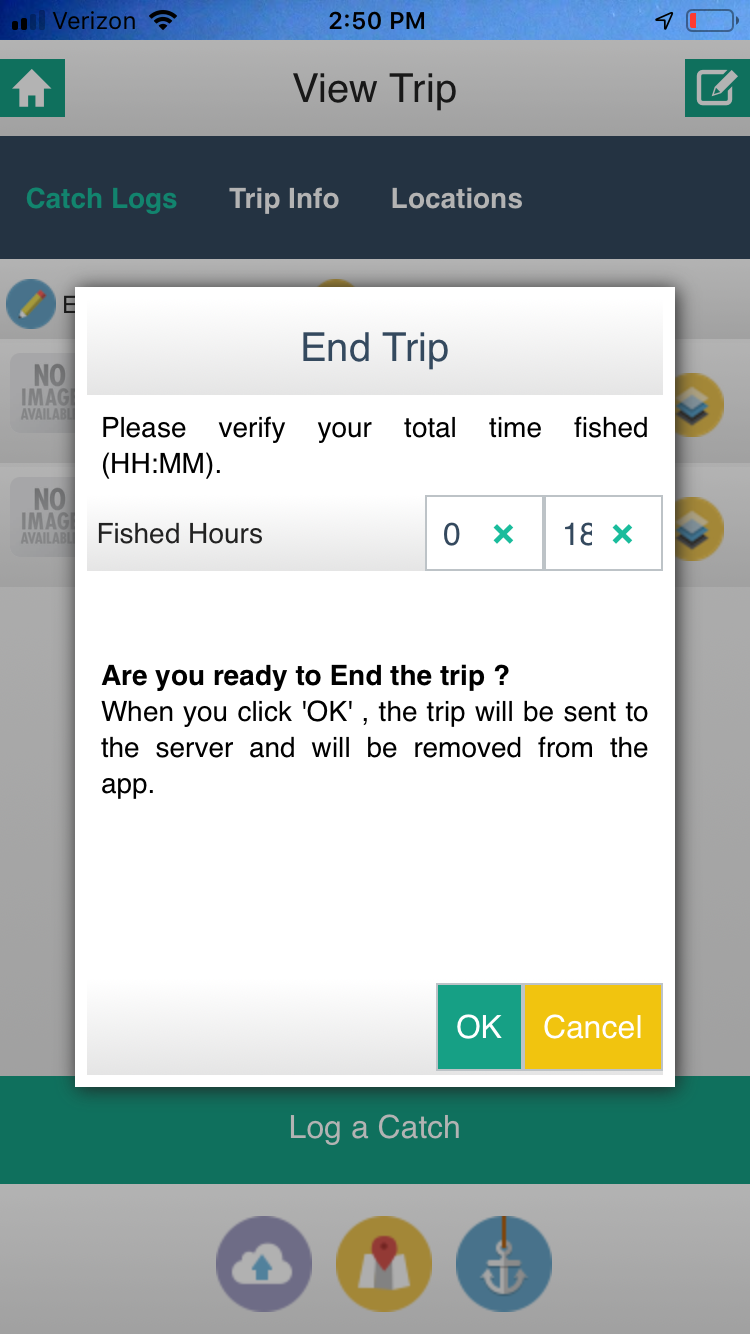Viewport: 750px width, 1334px height.
Task: Switch to the Locations tab
Action: coord(457,199)
